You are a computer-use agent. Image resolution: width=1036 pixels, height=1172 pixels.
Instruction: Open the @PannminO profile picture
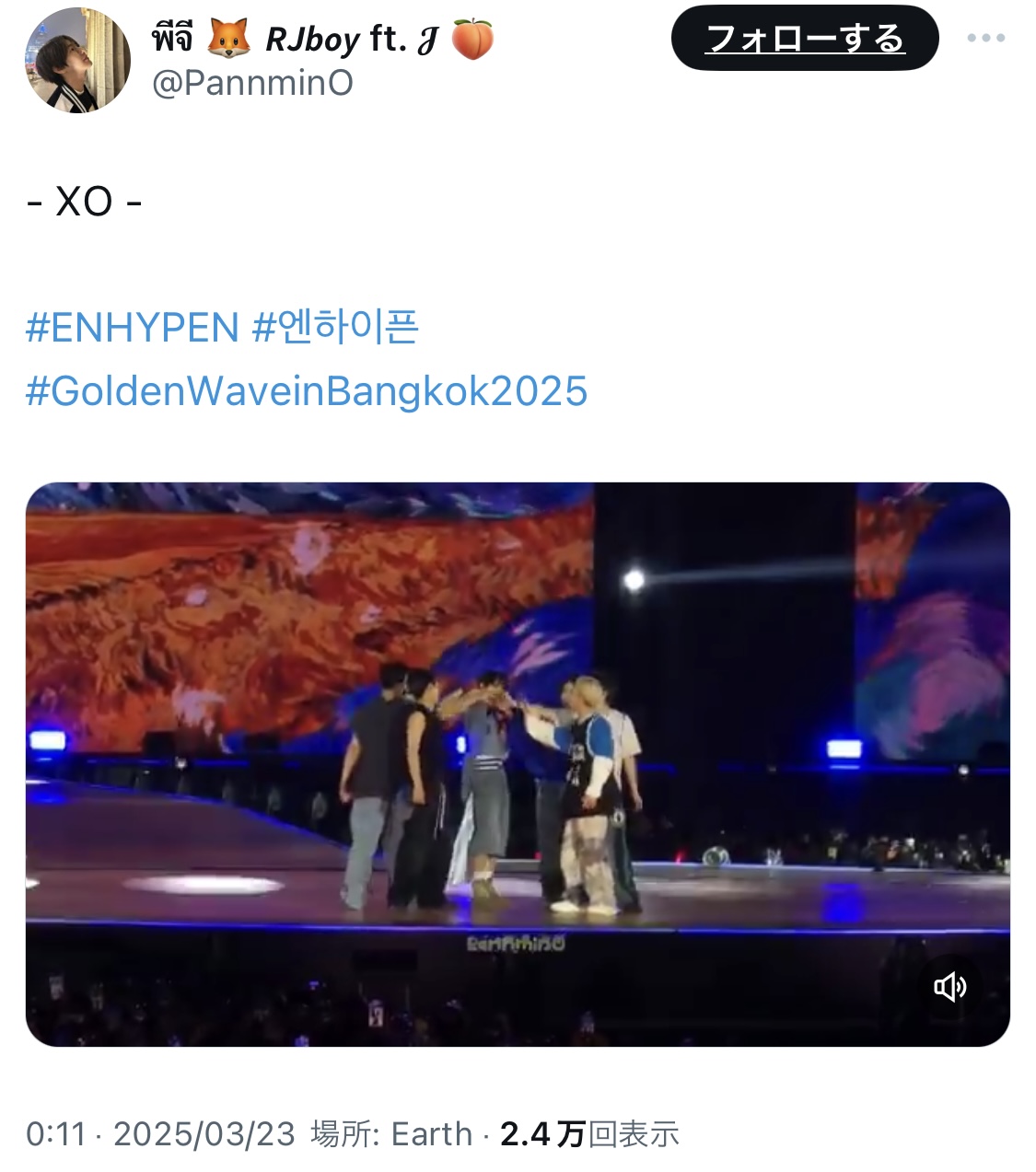point(76,60)
